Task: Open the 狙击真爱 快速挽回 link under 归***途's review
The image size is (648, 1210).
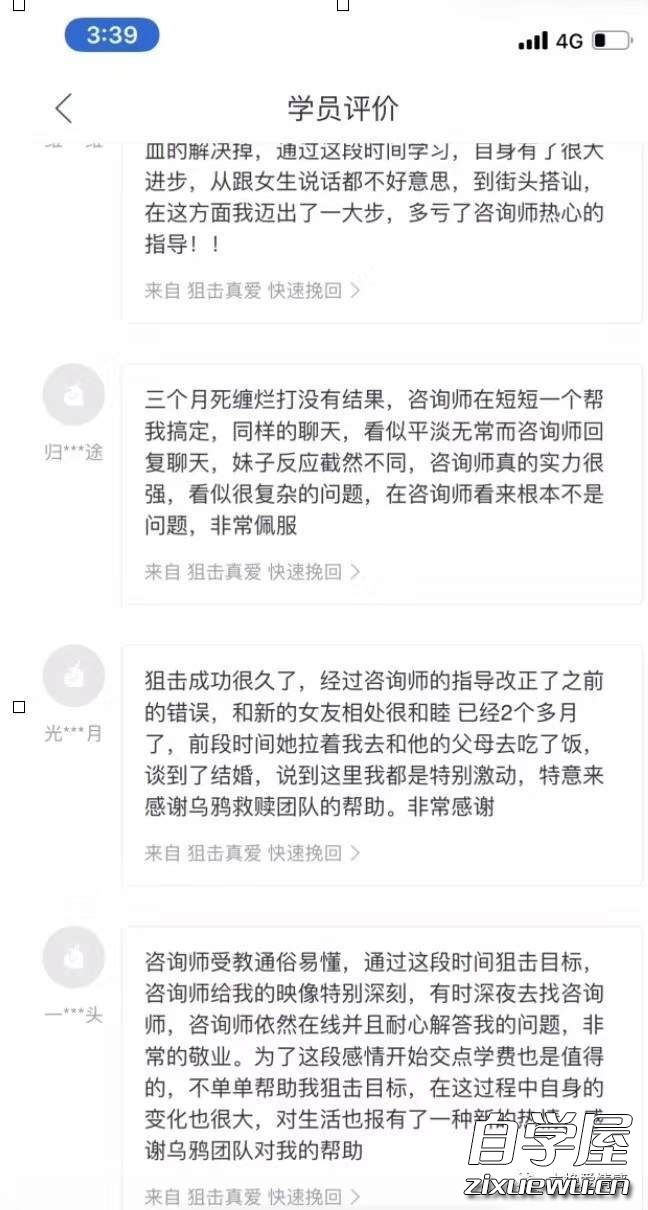Action: (x=253, y=572)
